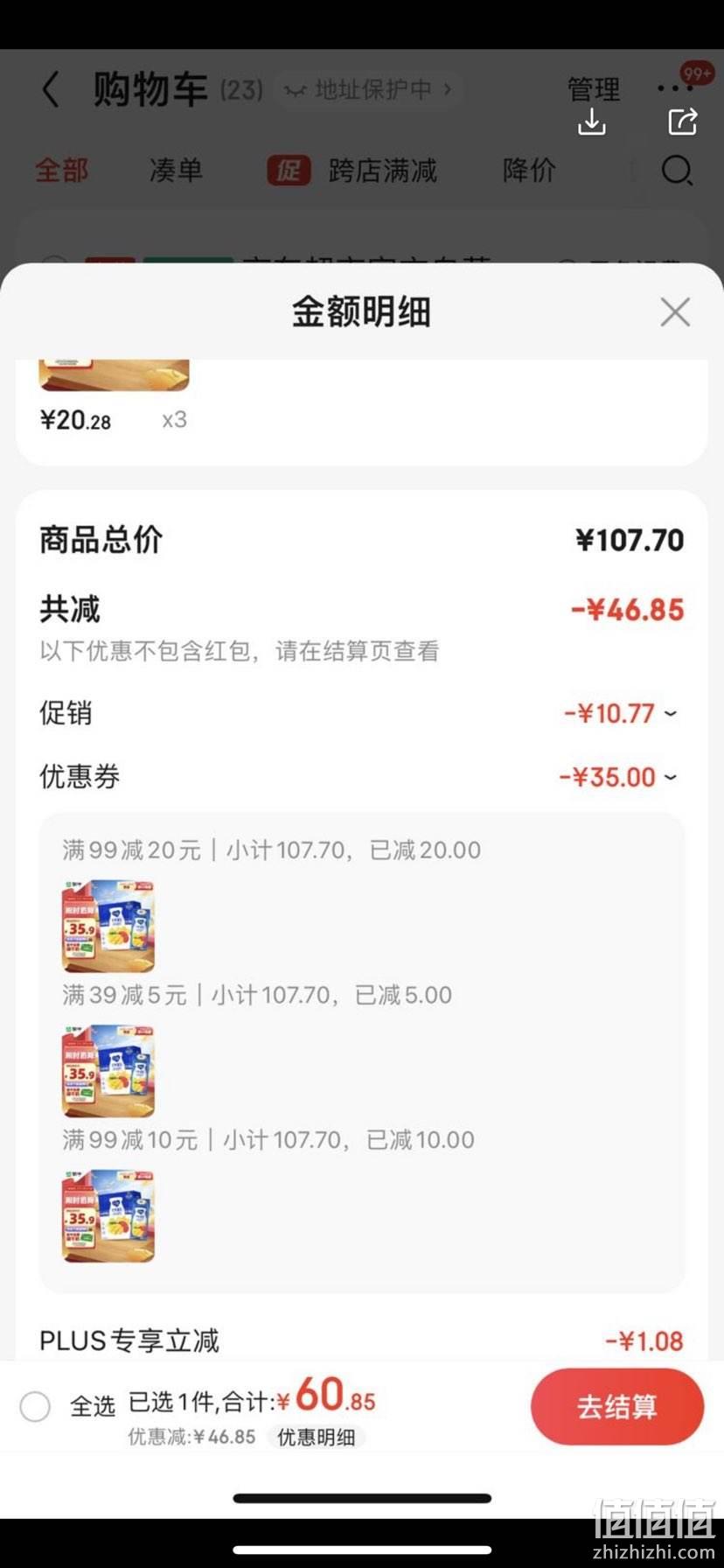The height and width of the screenshot is (1568, 724).
Task: Tap the download icon below 管理
Action: click(x=592, y=122)
